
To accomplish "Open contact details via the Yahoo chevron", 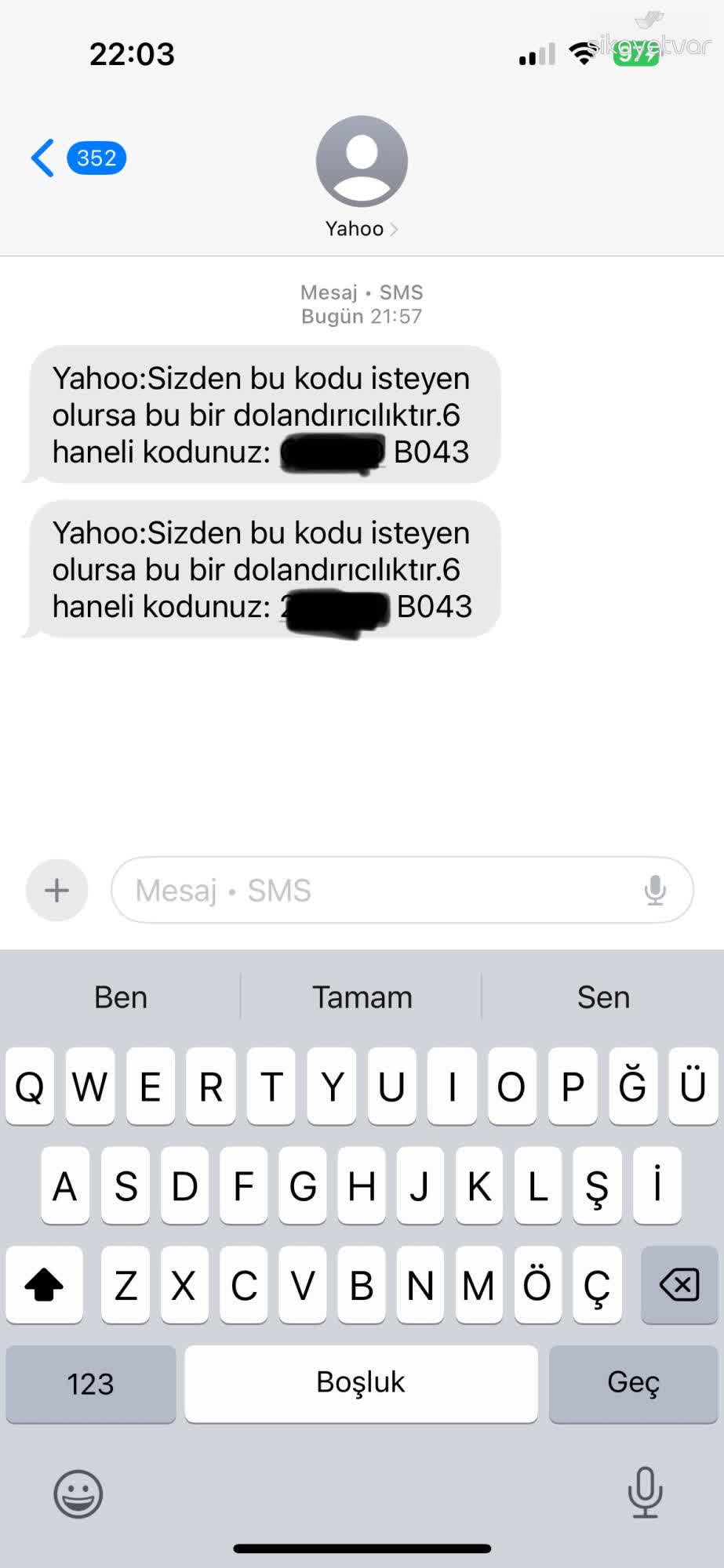I will point(395,229).
